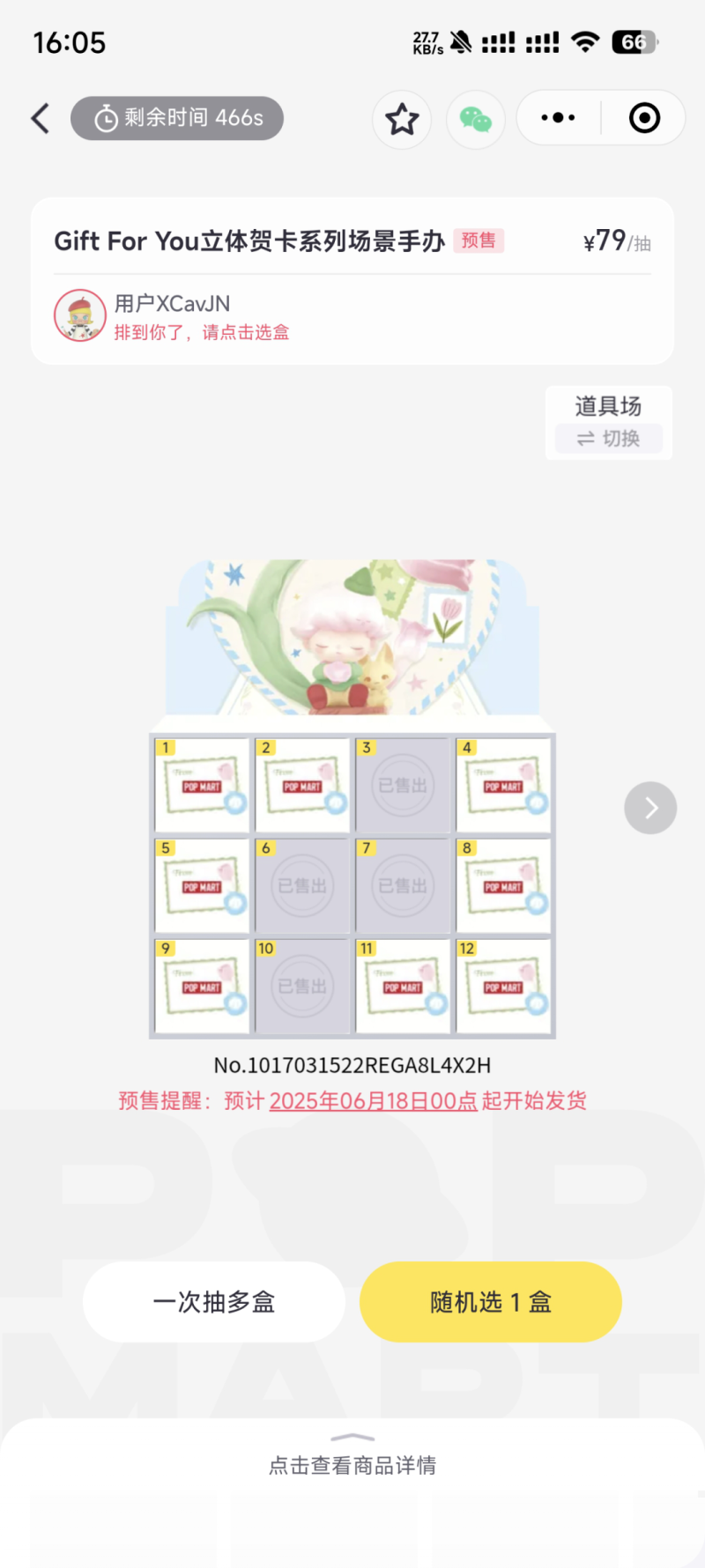Open the three-dot more menu

click(558, 118)
